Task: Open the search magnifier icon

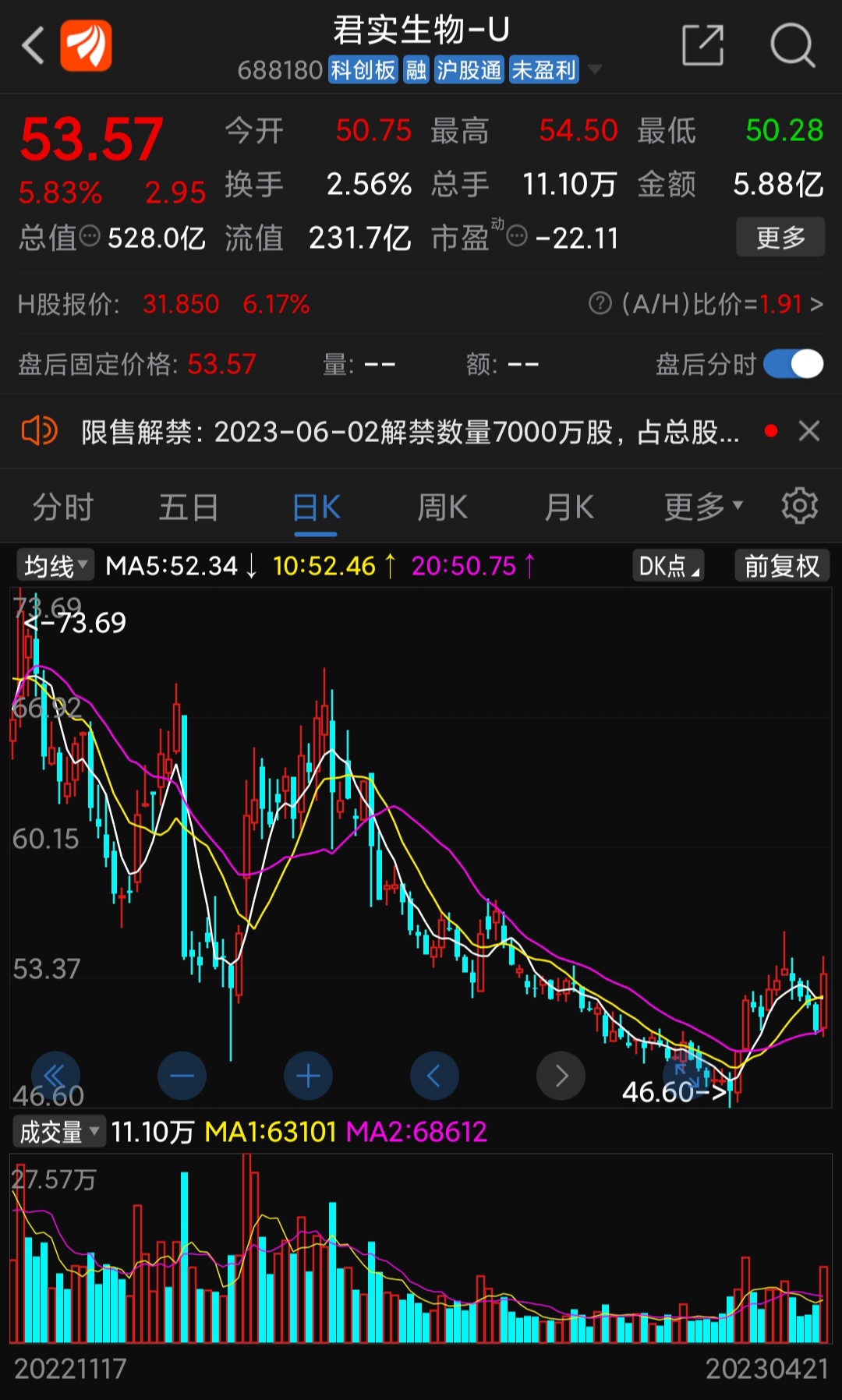Action: click(792, 46)
